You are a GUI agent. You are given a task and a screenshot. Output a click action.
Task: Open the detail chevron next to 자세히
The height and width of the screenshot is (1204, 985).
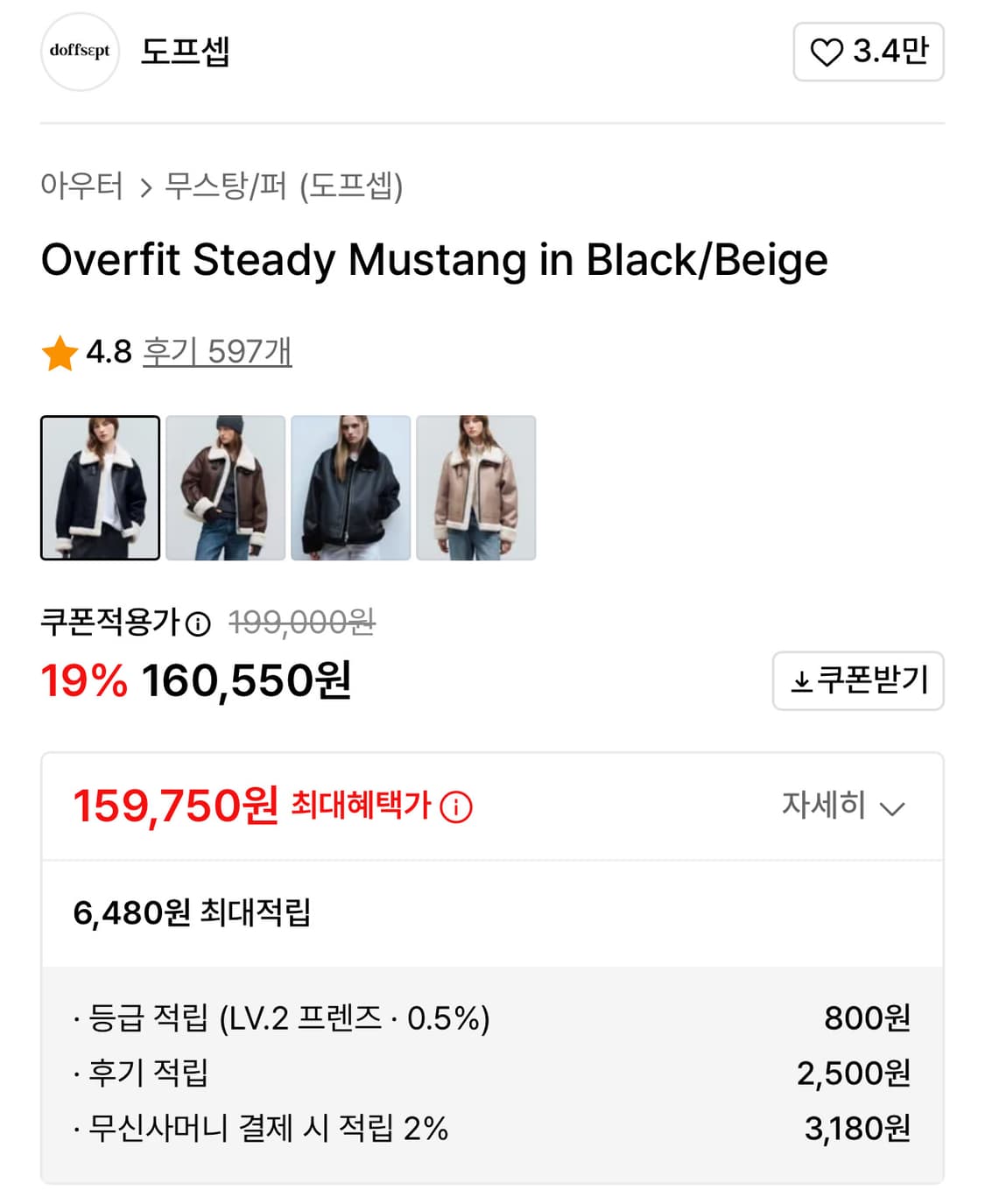(x=894, y=808)
